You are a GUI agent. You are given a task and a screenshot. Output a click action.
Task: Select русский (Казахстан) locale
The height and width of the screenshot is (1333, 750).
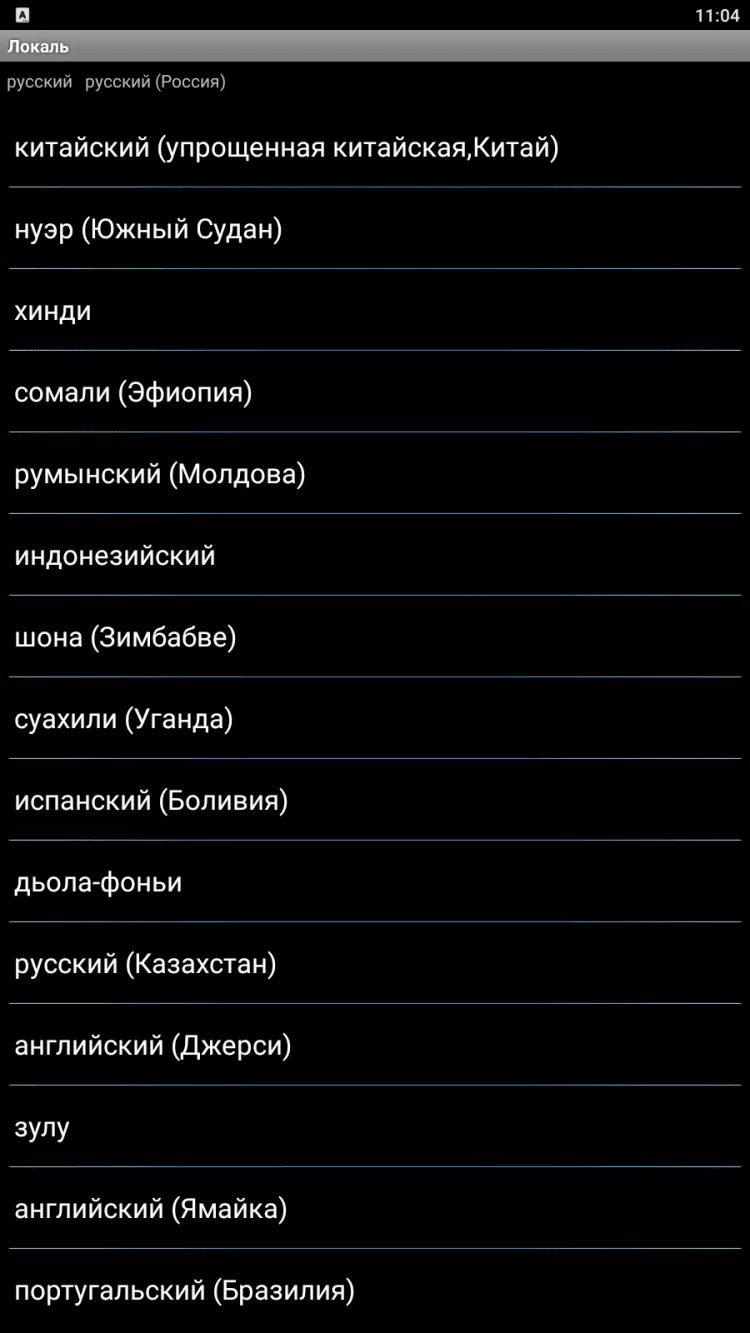pos(145,964)
